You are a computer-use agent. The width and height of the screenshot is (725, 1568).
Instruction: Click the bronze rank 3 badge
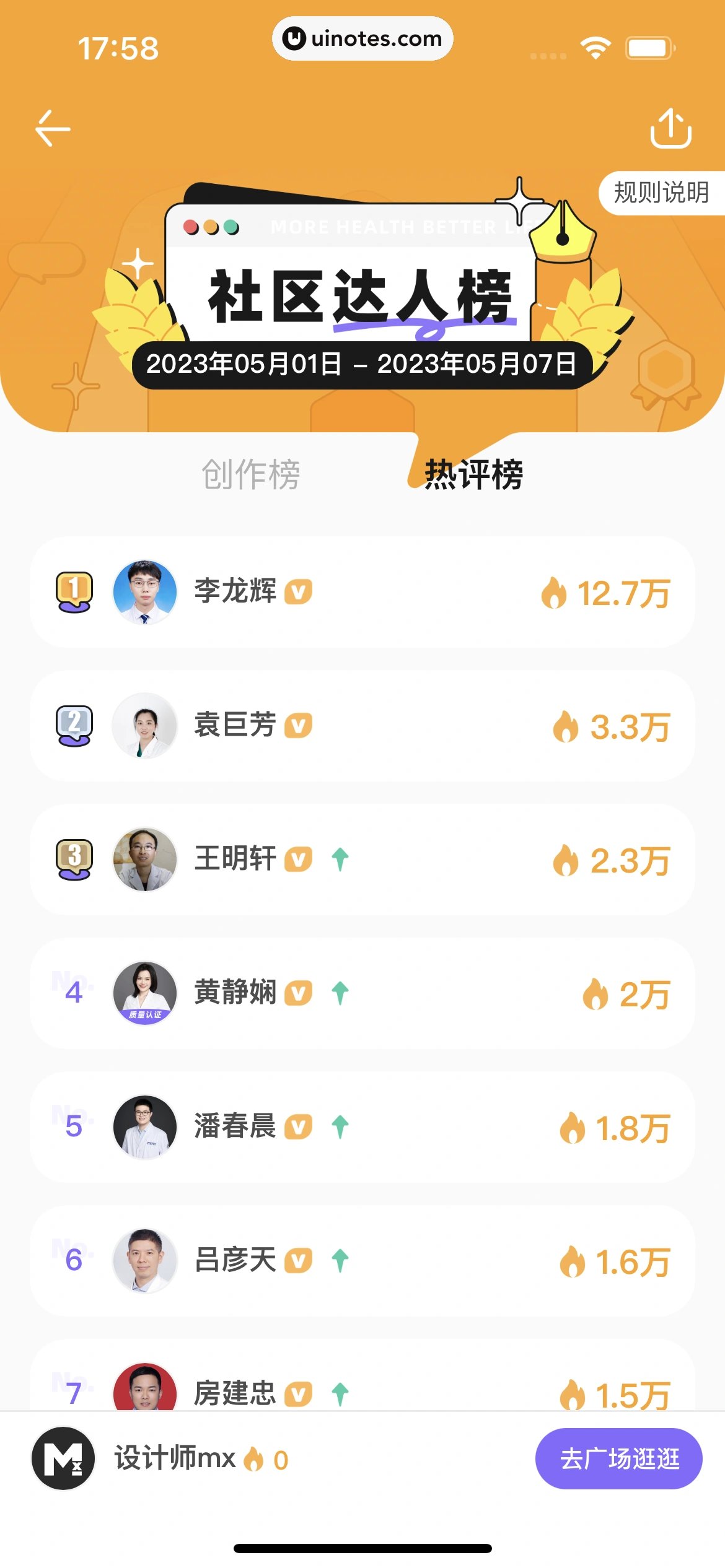click(x=73, y=859)
